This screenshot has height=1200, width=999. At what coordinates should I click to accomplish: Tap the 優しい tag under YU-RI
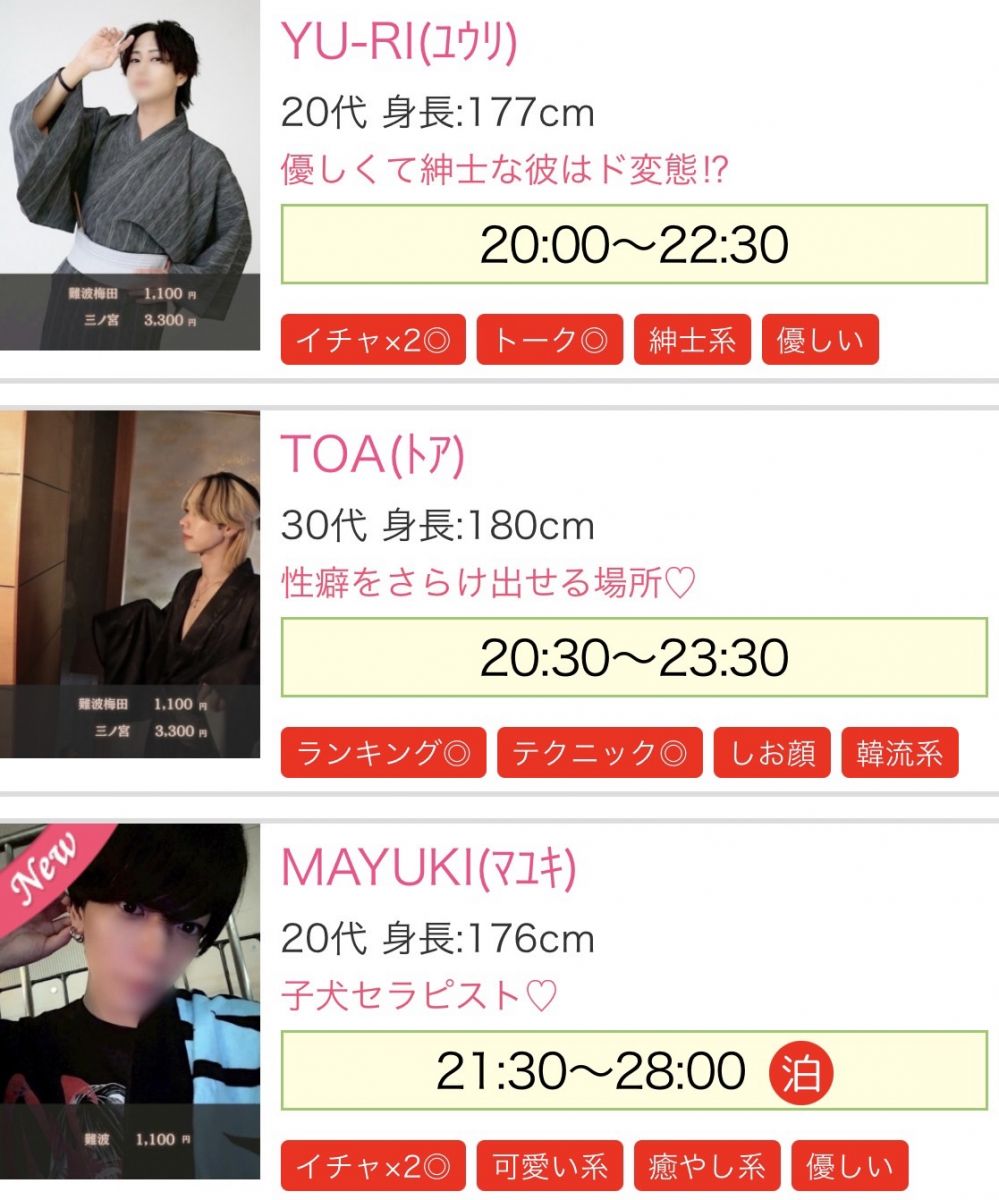point(820,340)
